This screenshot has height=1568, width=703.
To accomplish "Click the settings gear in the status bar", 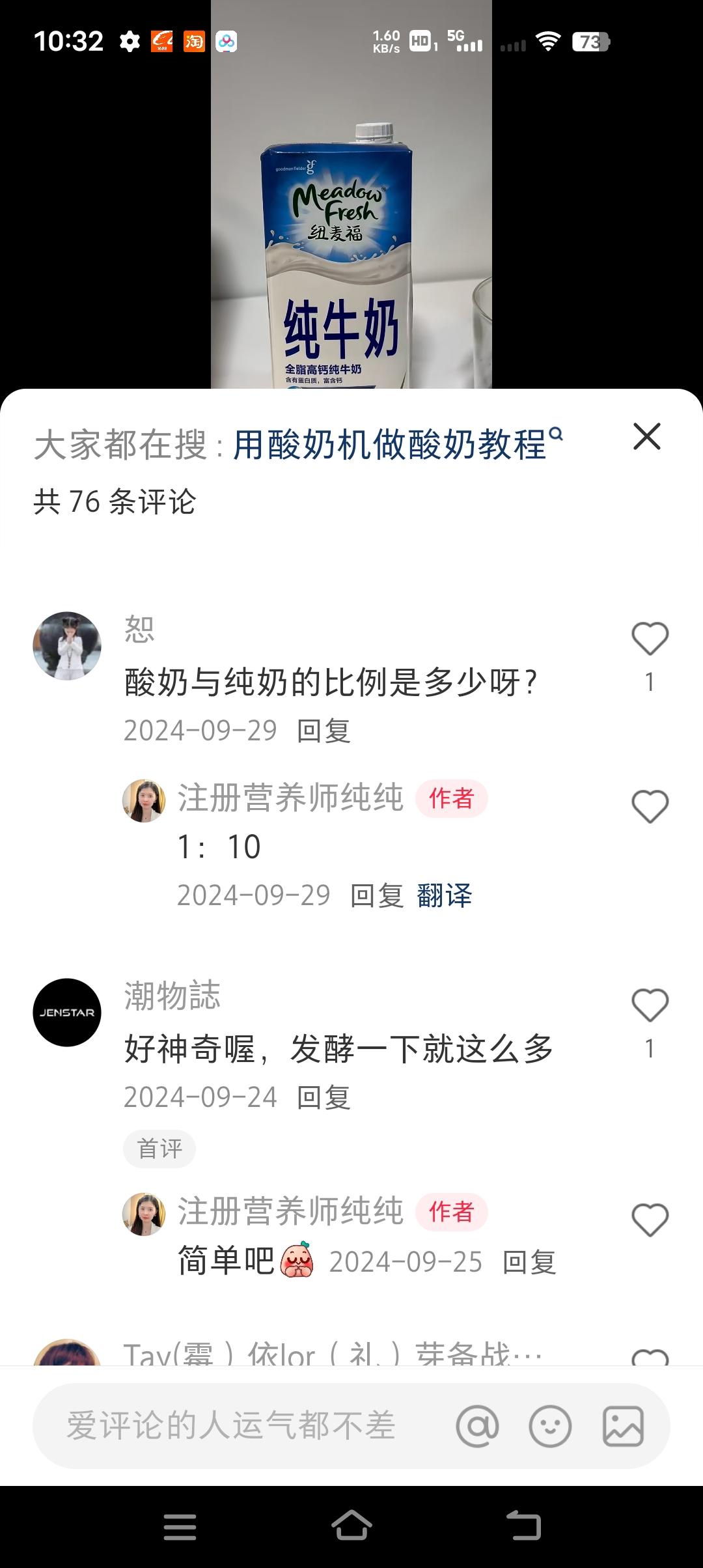I will pyautogui.click(x=128, y=41).
